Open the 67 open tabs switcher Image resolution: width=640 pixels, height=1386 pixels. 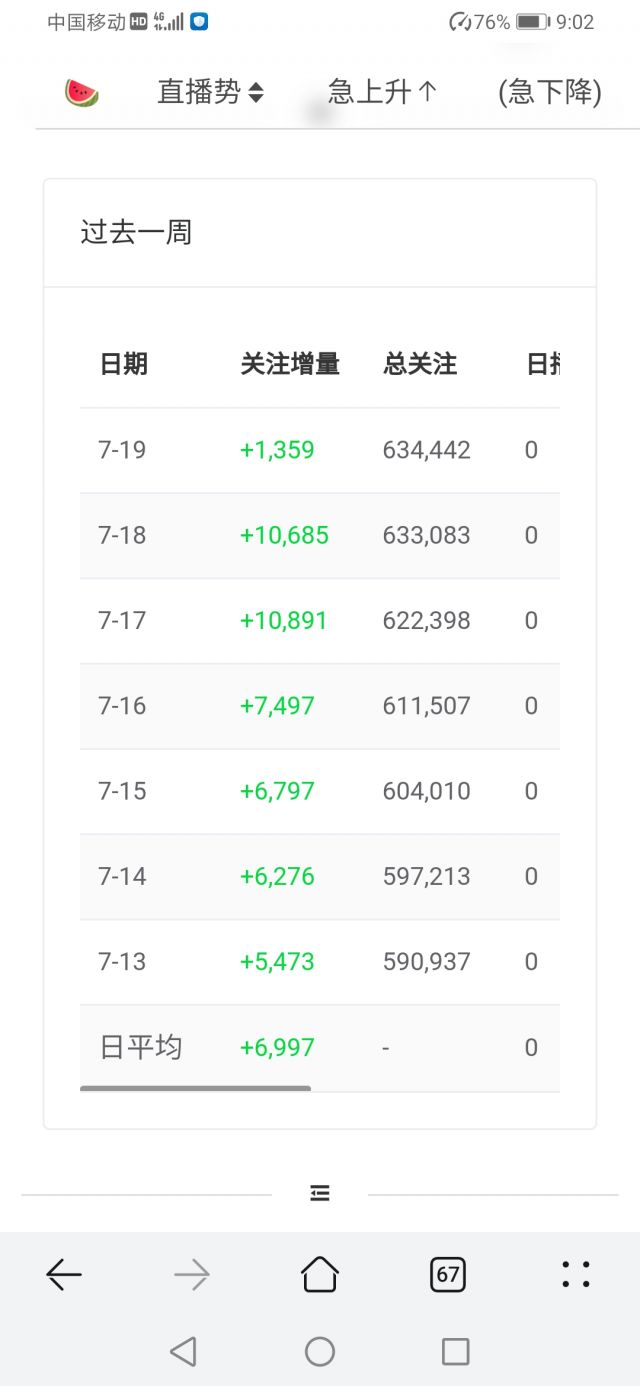tap(448, 1274)
